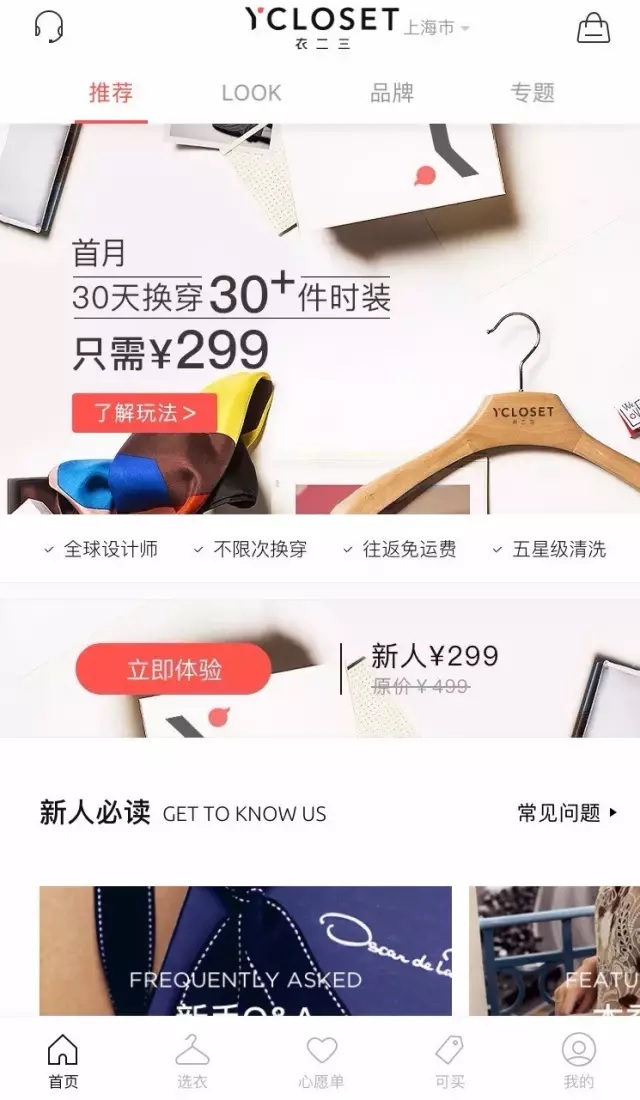
Task: Go to 选衣 in bottom navigation
Action: click(192, 1061)
